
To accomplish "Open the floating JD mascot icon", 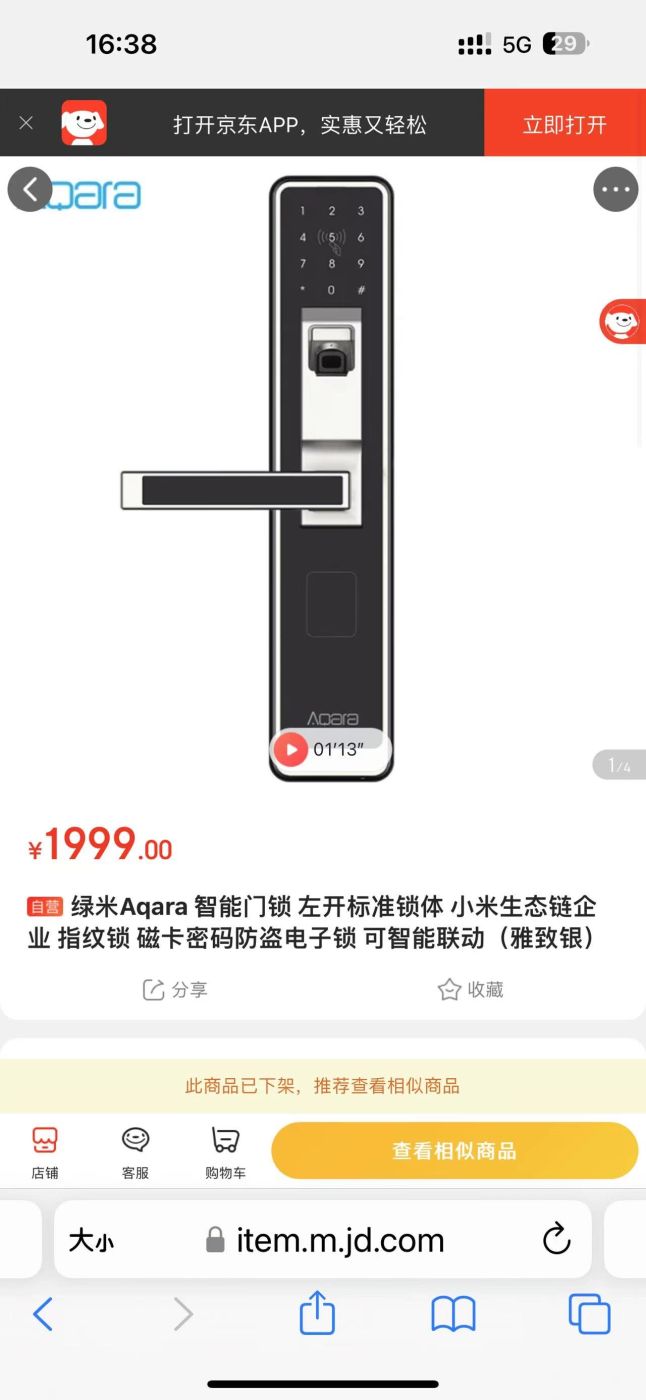I will [x=622, y=321].
